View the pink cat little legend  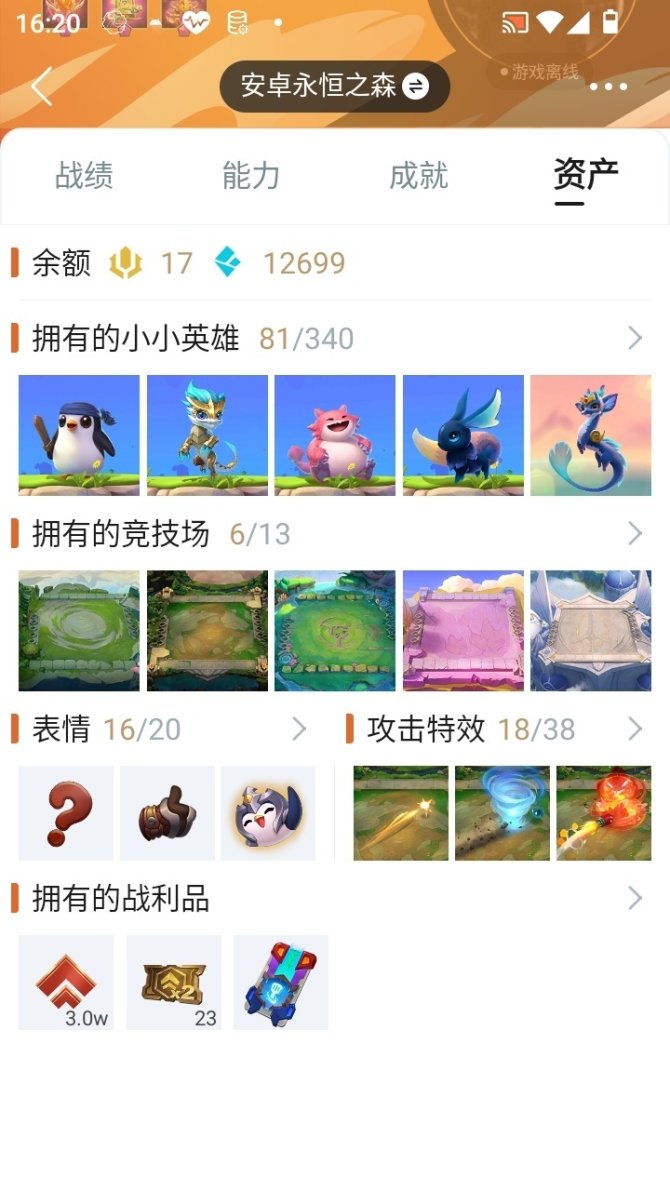click(x=335, y=435)
